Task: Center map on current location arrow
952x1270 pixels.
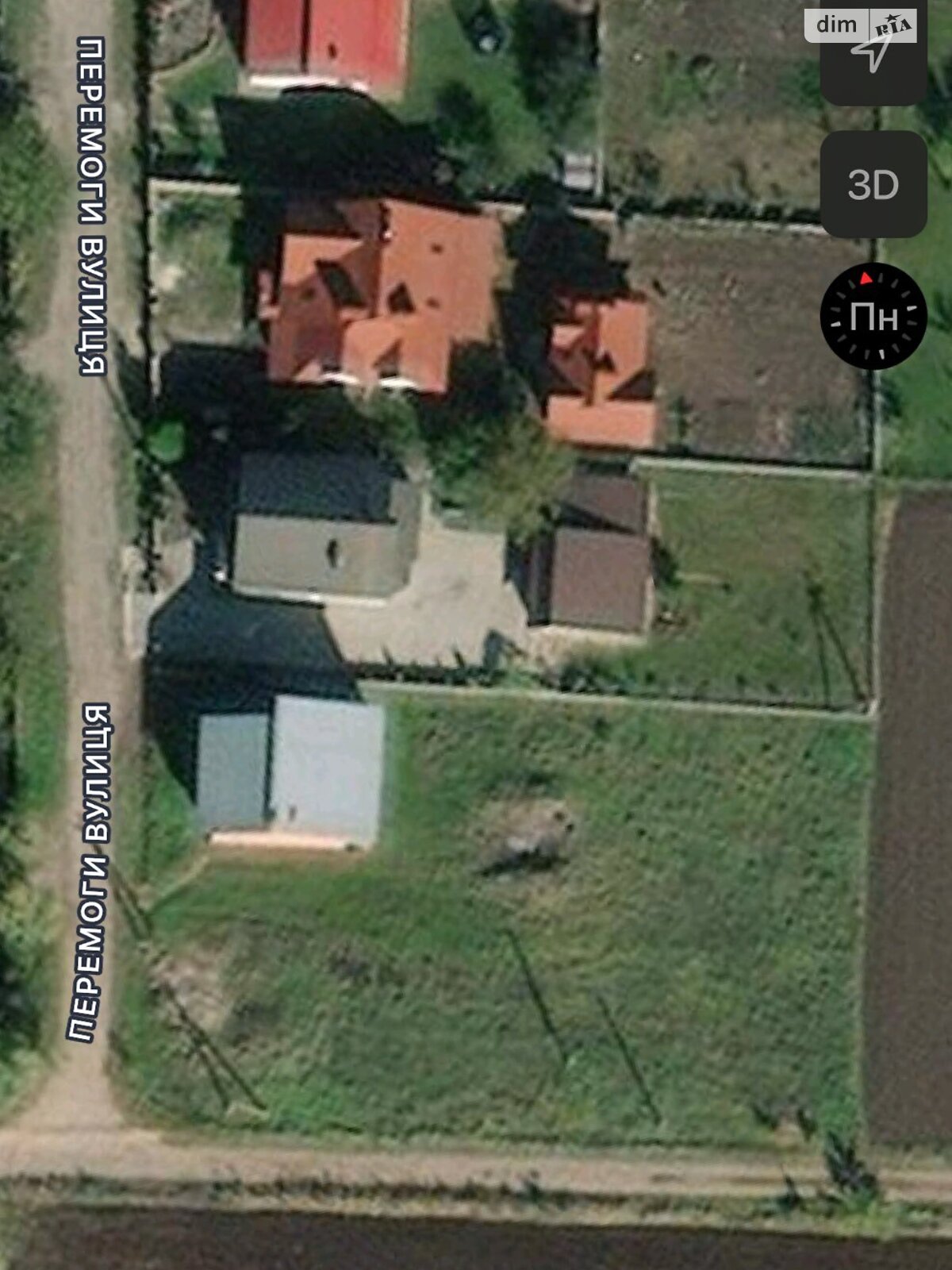Action: 873,54
